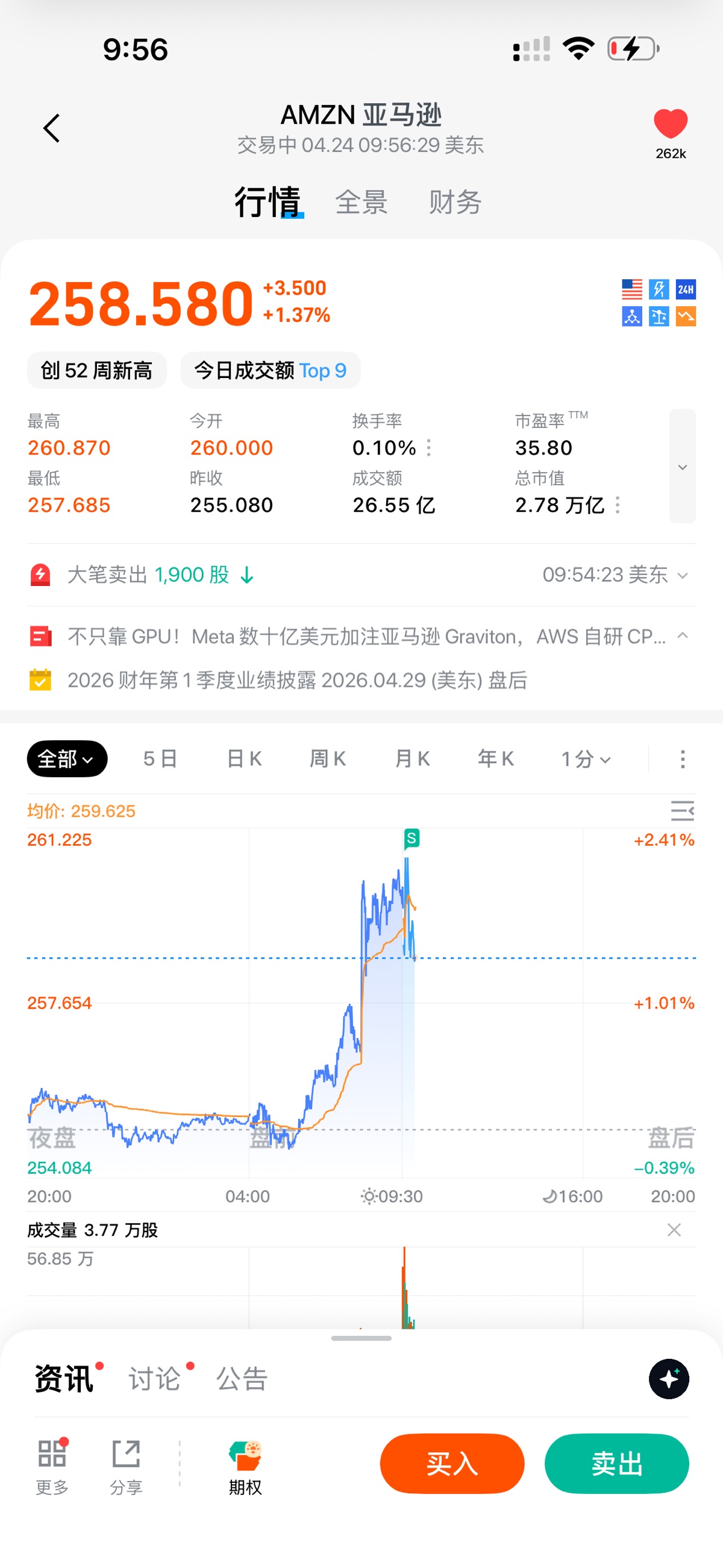The width and height of the screenshot is (723, 1568).
Task: Tap the red heart favorite icon
Action: 670,124
